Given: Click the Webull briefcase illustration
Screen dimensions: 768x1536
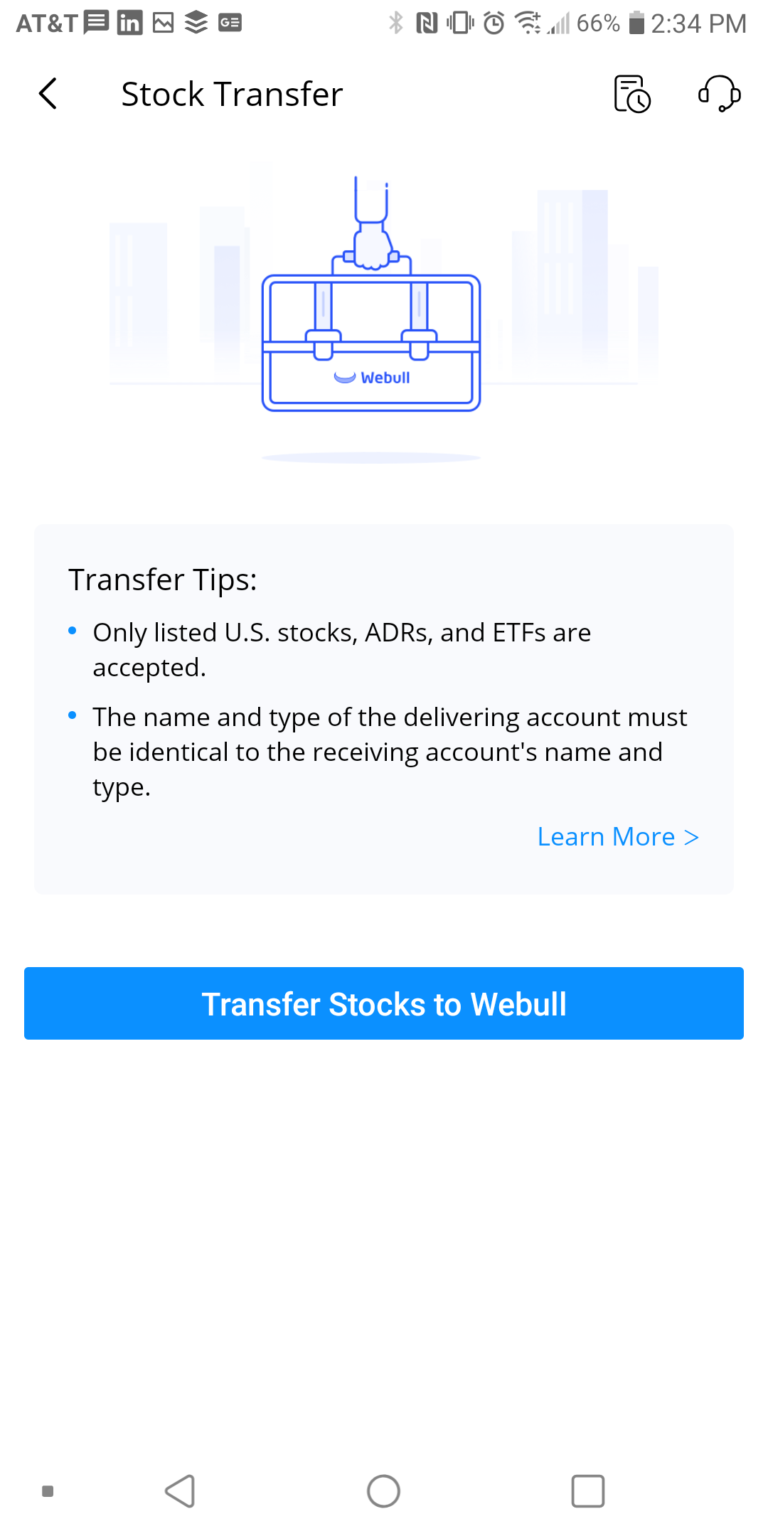Looking at the screenshot, I should pyautogui.click(x=371, y=340).
